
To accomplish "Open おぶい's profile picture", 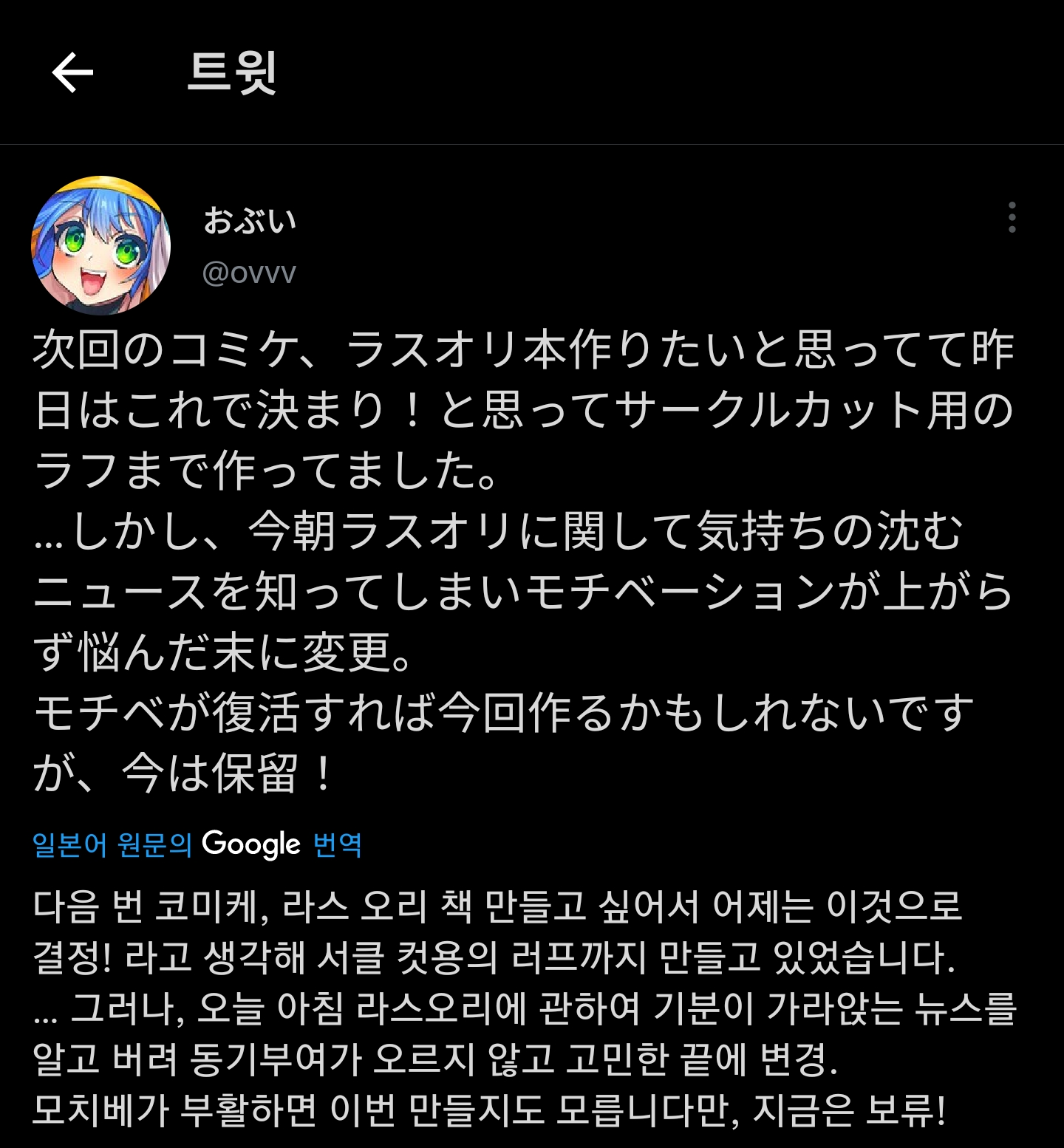I will click(x=100, y=245).
